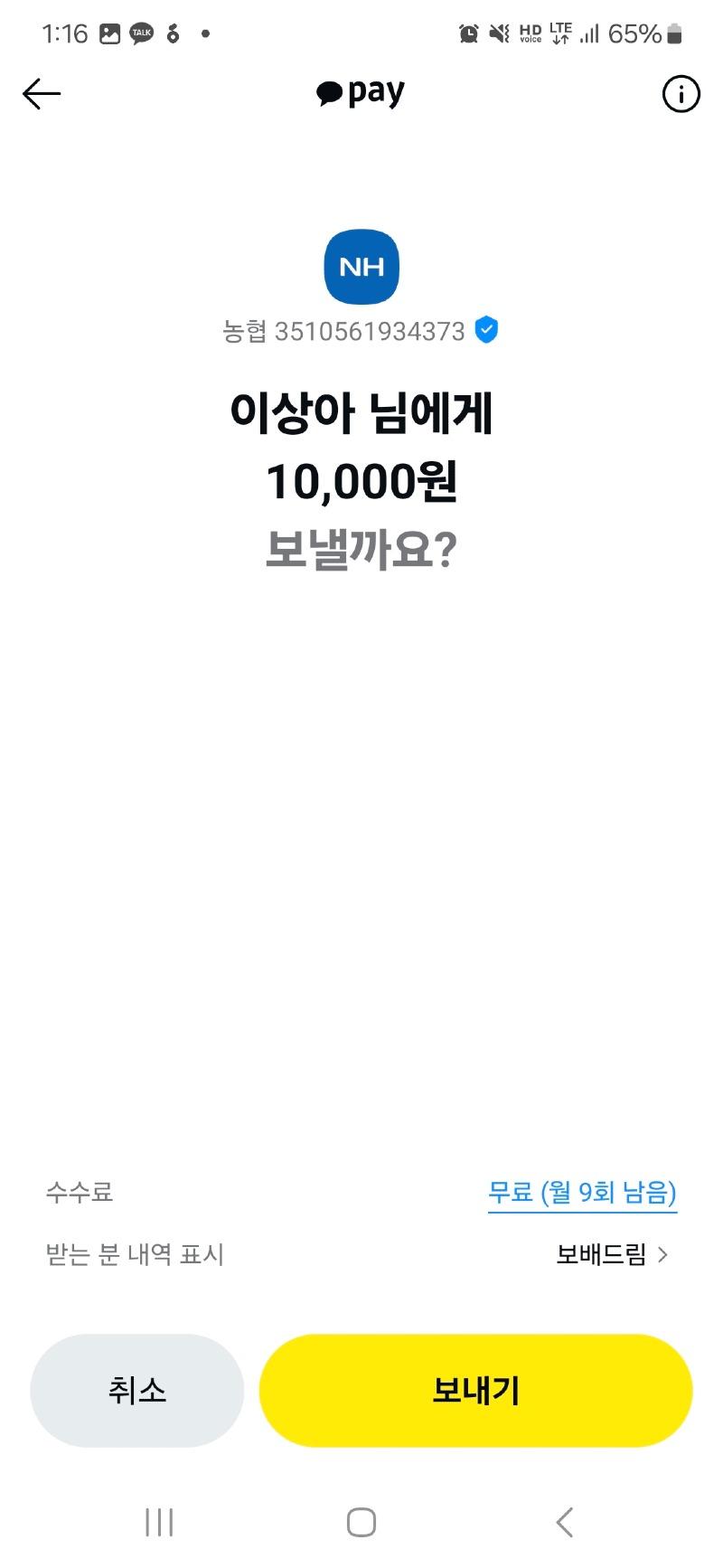Screen dimensions: 723x1568
Task: Tap the 보내기 send button
Action: pos(475,1390)
